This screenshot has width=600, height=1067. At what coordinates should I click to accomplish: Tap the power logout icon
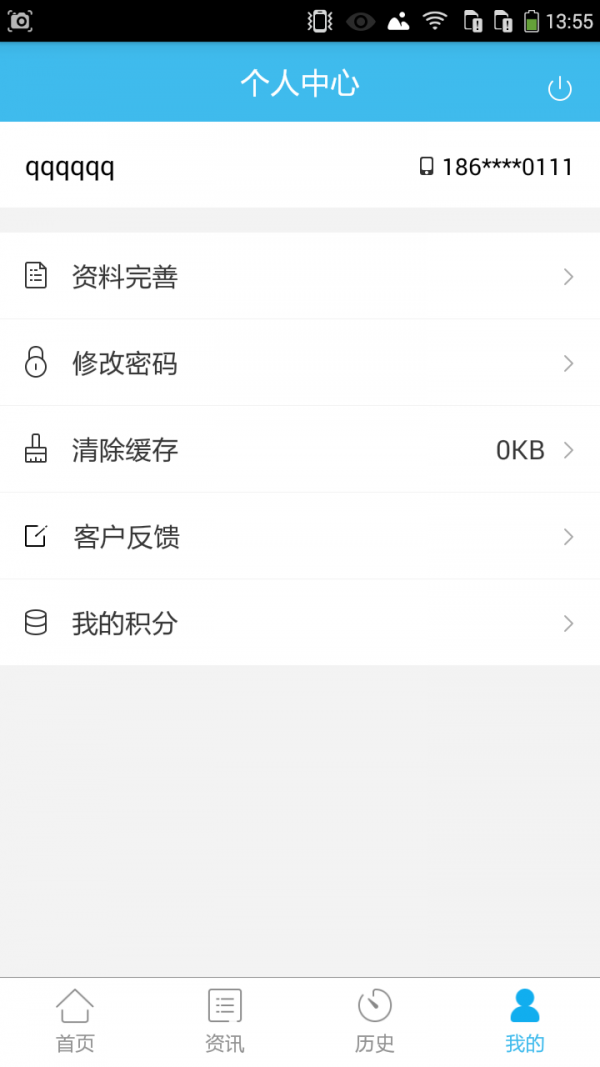(559, 89)
